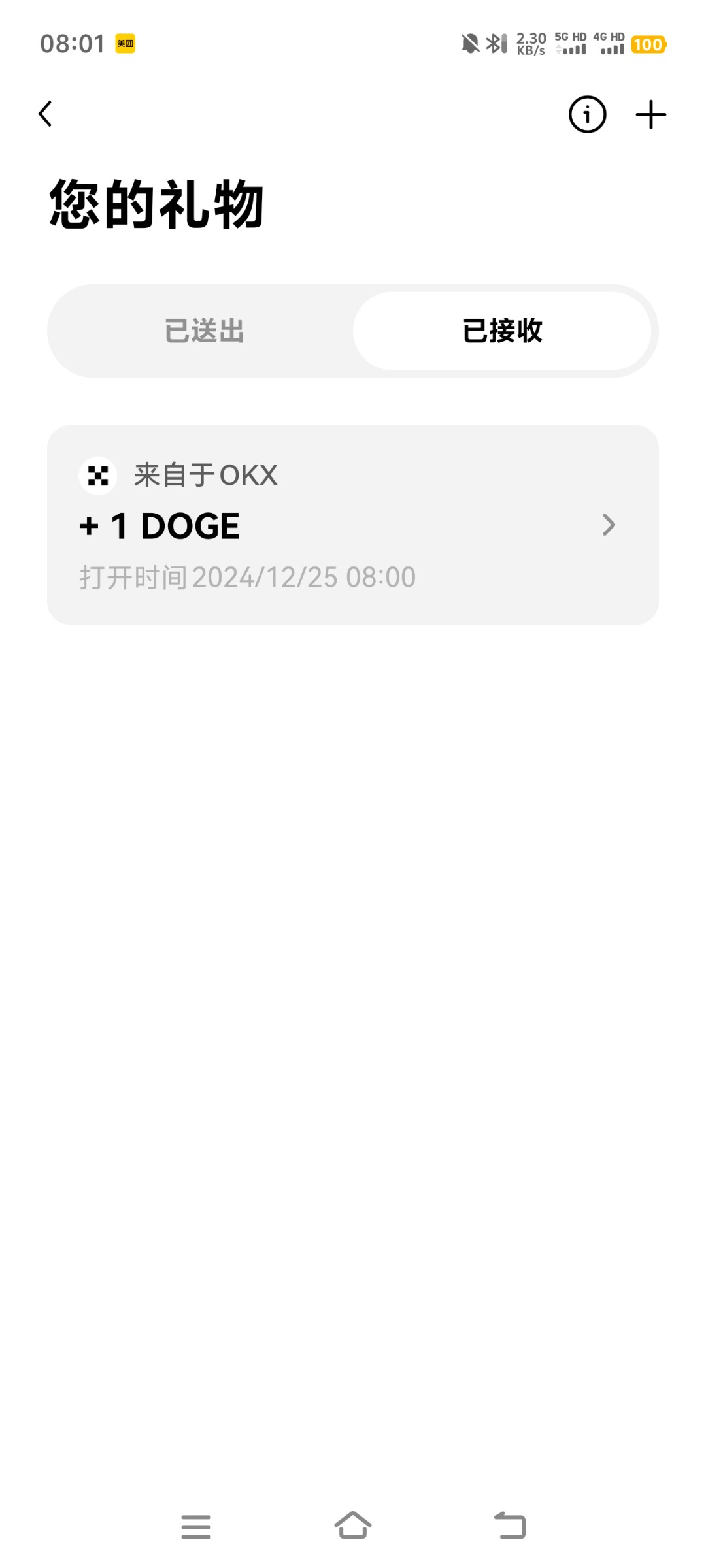Open the 1 DOGE gift from OKX
Viewport: 706px width, 1568px height.
point(352,525)
